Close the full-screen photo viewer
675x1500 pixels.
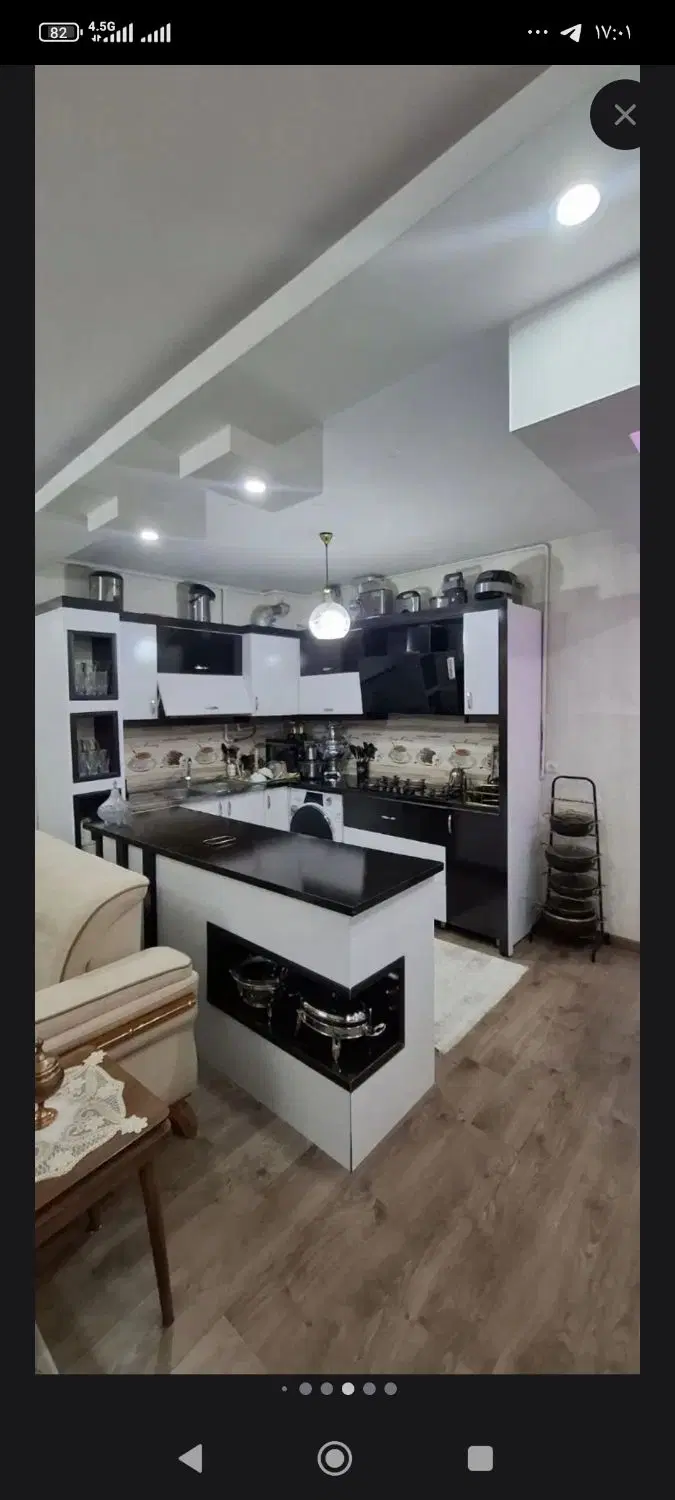pos(624,115)
